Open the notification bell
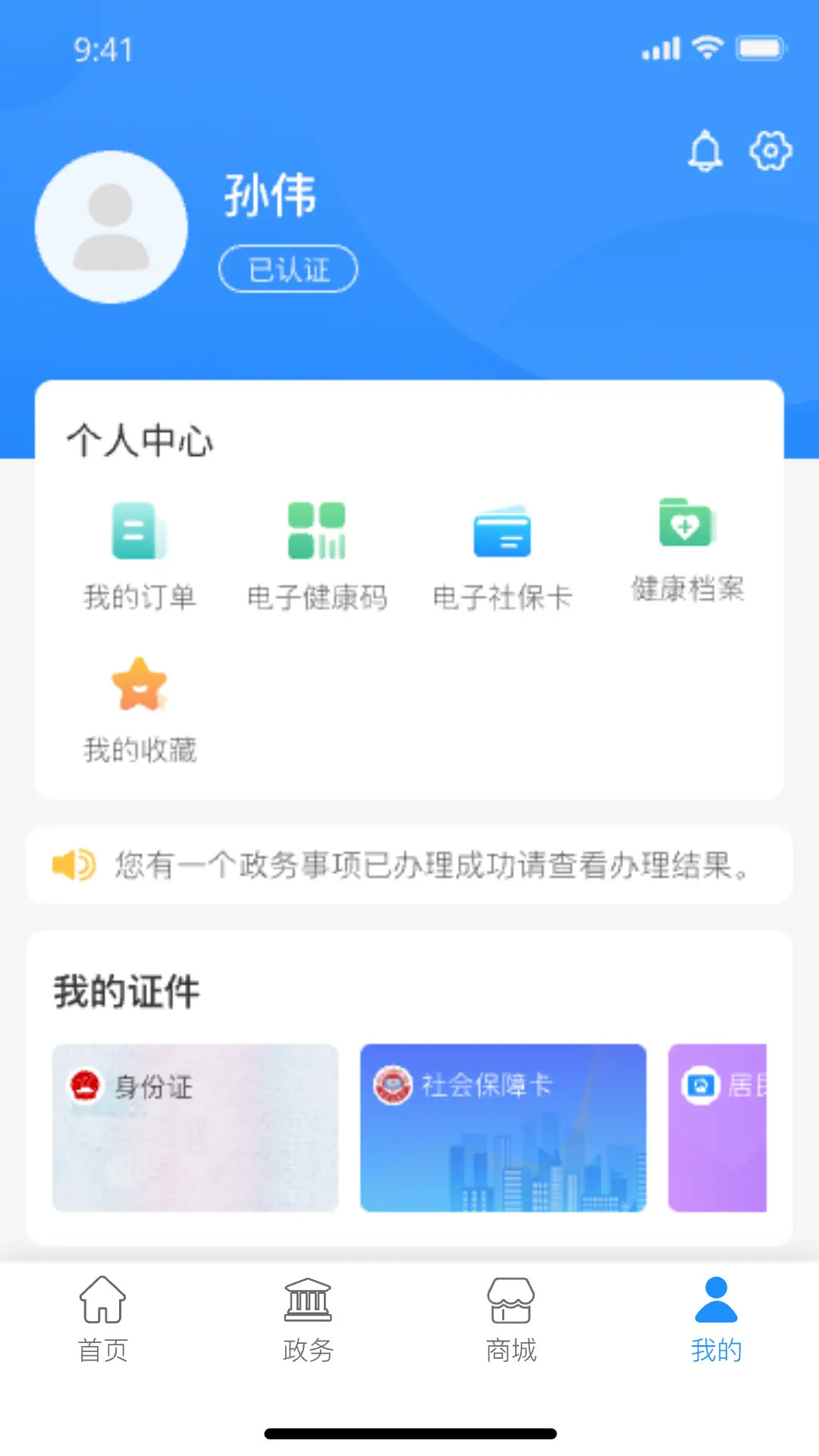The height and width of the screenshot is (1456, 819). coord(707,150)
